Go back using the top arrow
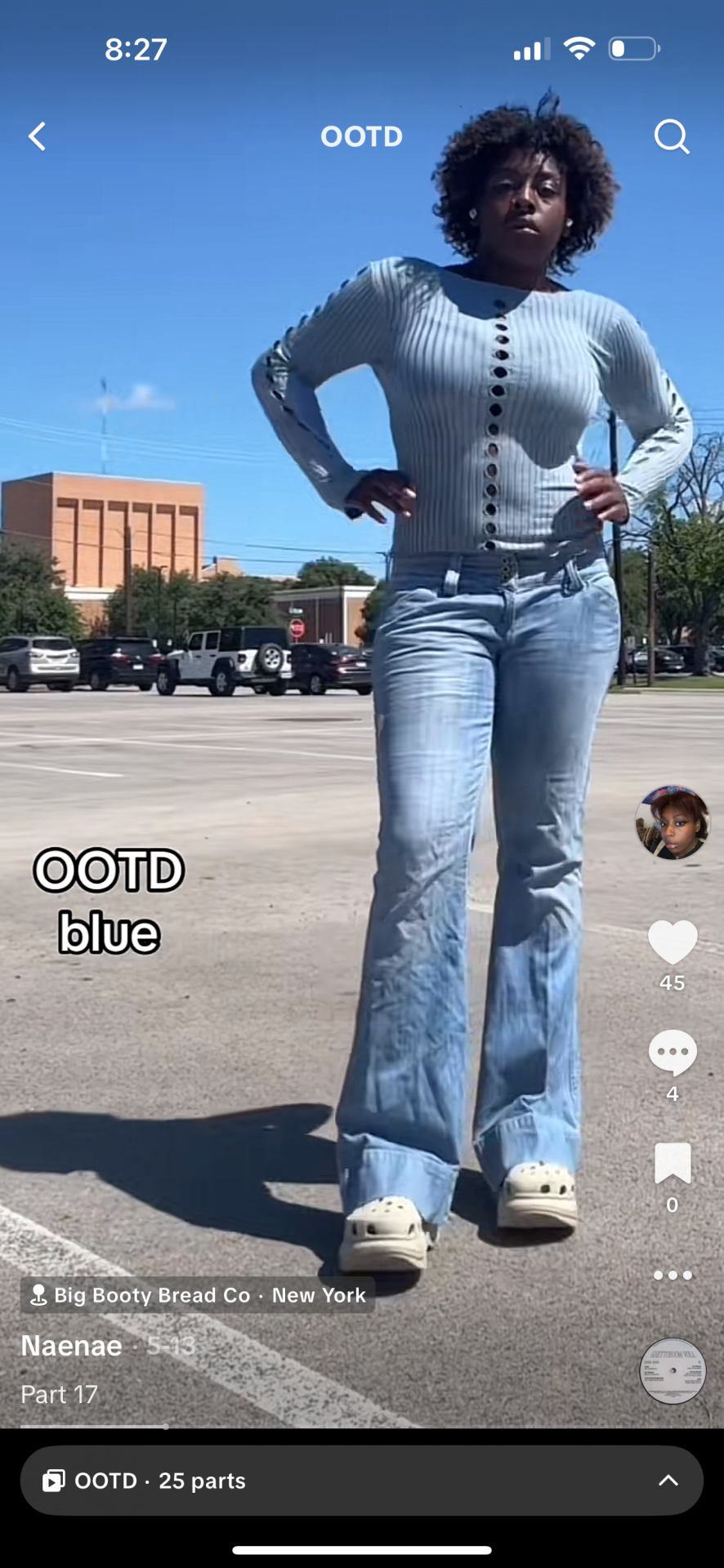 (38, 136)
